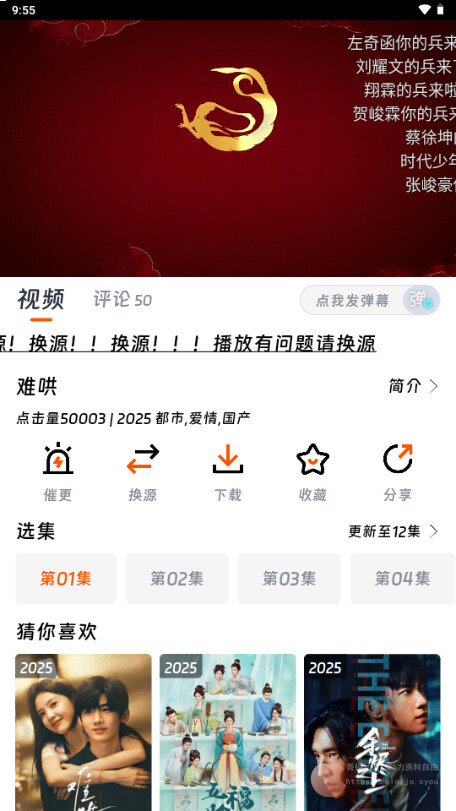
Task: Download this episode via 下载
Action: (x=227, y=472)
